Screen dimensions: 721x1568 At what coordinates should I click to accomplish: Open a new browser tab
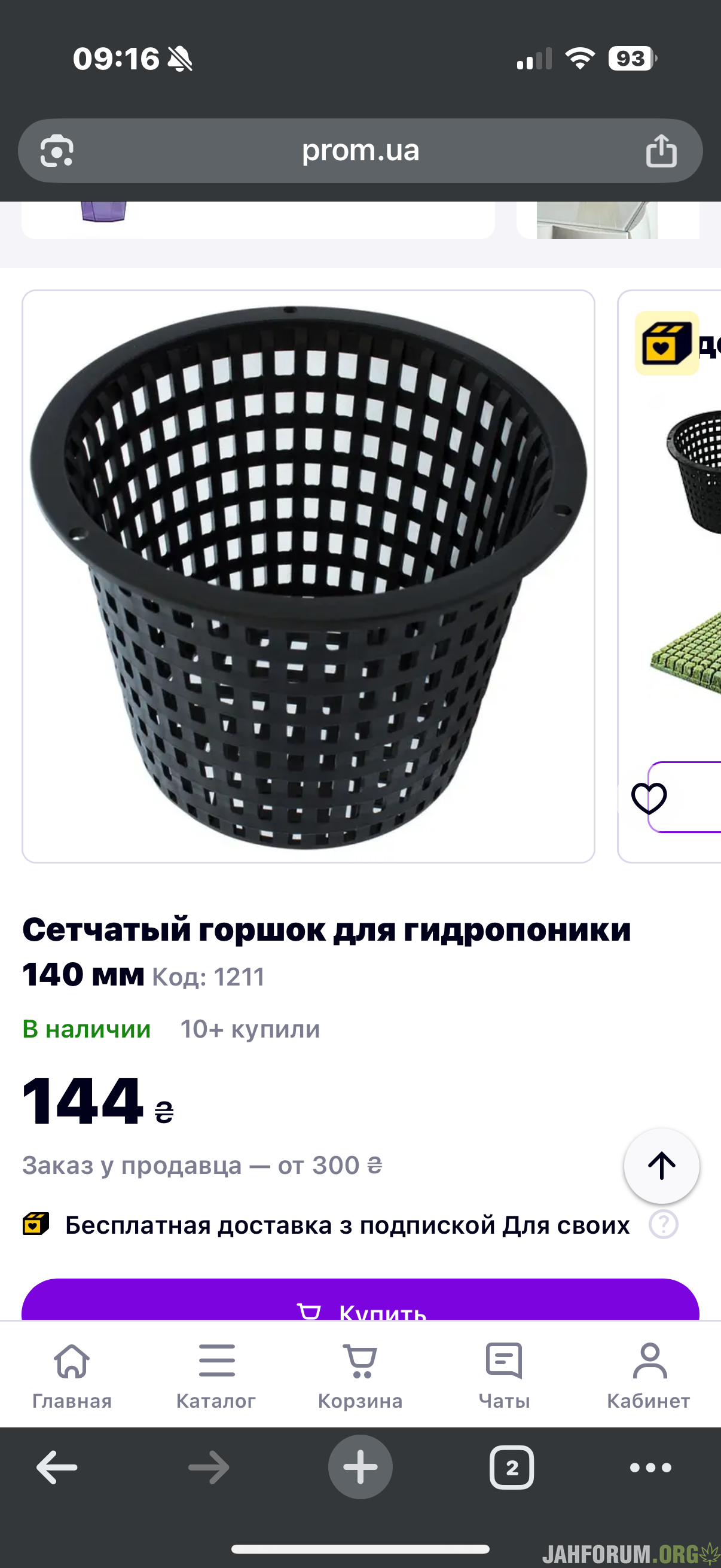point(360,1468)
